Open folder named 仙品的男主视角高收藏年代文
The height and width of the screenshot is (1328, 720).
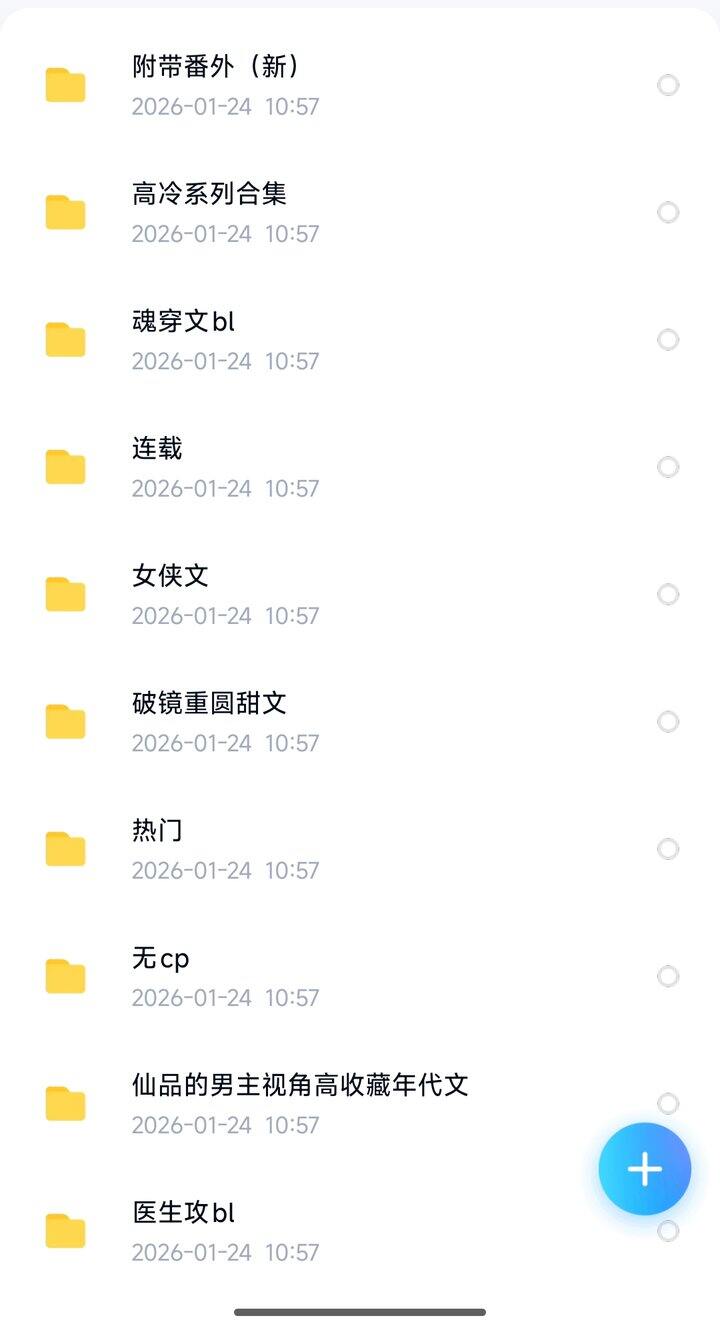coord(300,1084)
